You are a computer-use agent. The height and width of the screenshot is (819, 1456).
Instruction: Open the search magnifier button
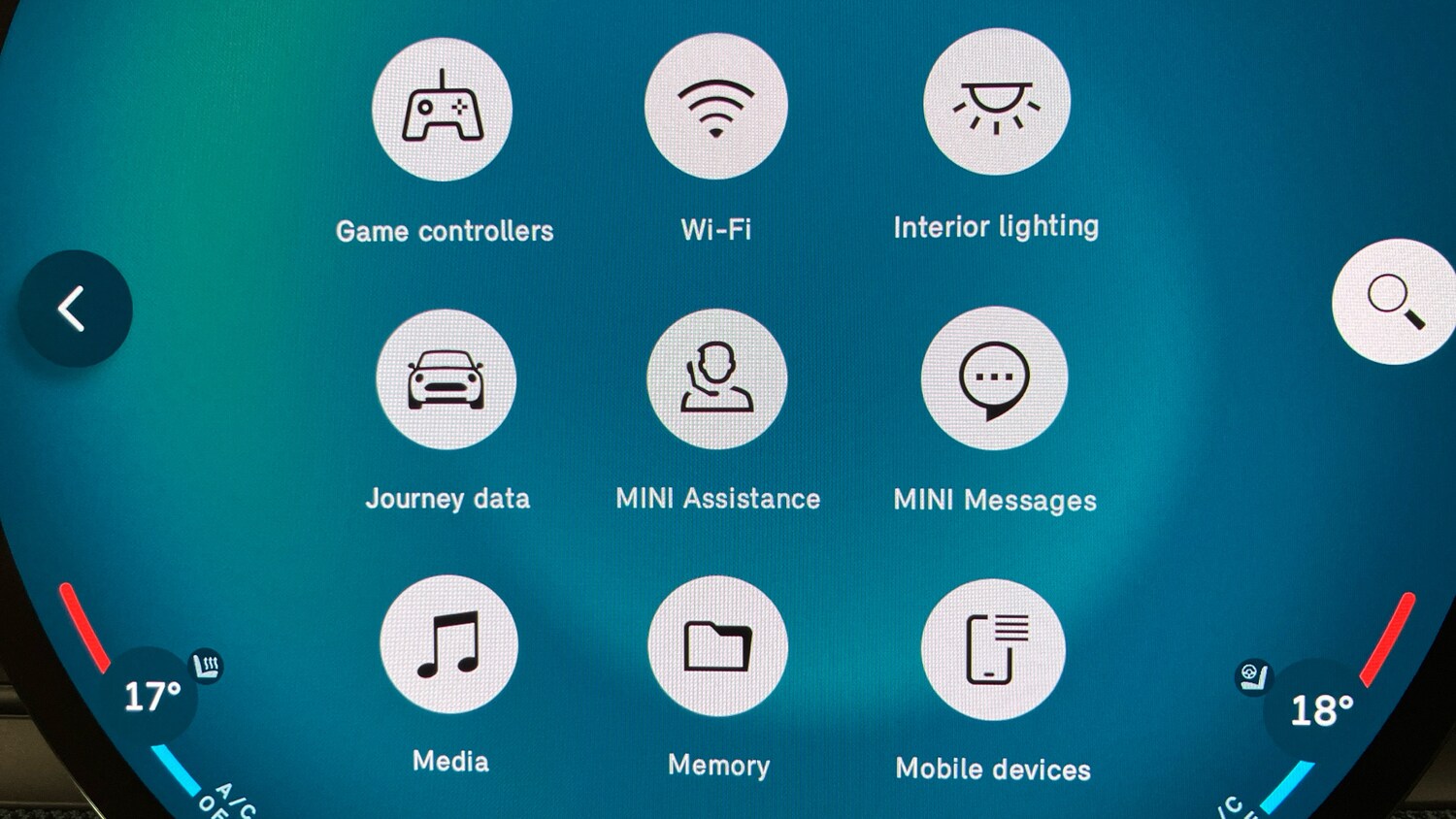[1395, 302]
